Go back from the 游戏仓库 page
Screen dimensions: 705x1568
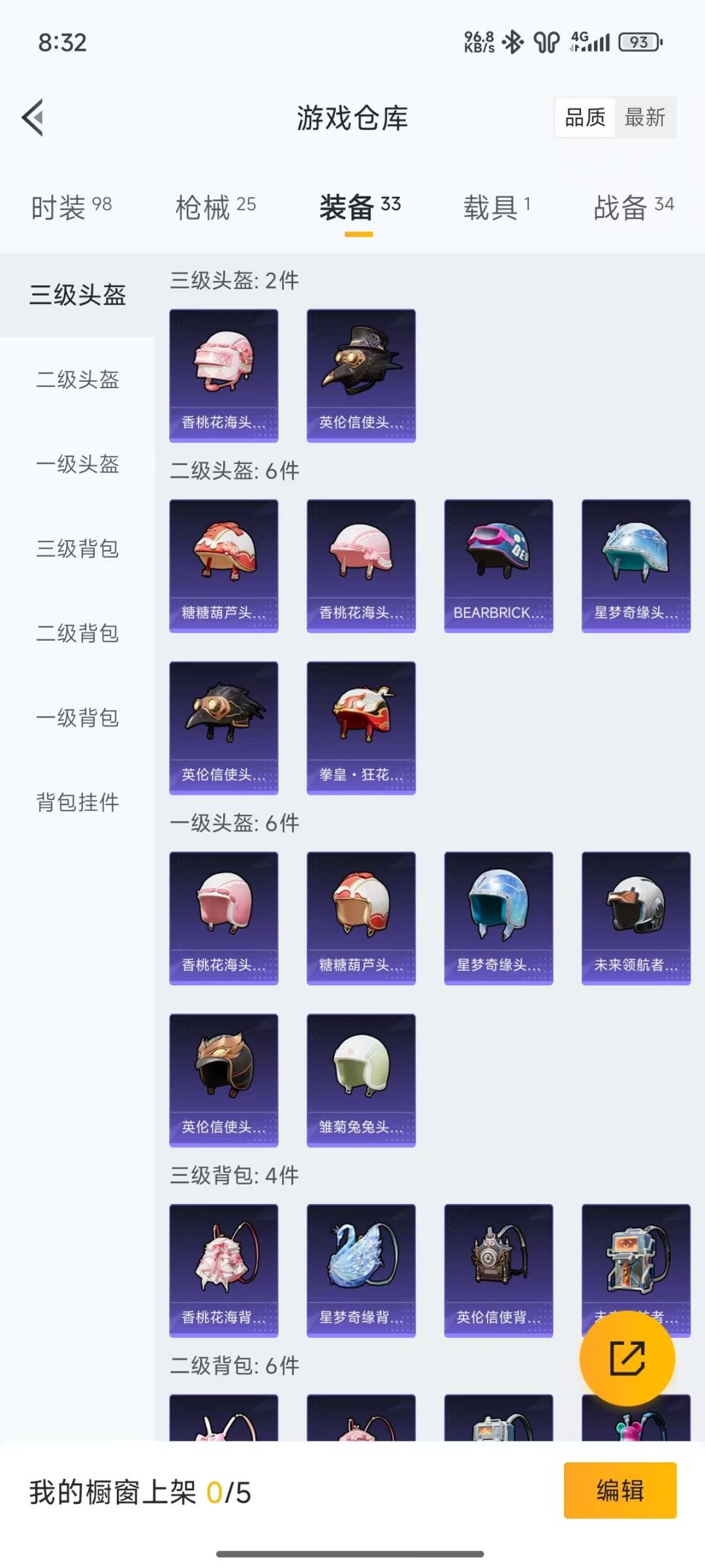(x=33, y=118)
